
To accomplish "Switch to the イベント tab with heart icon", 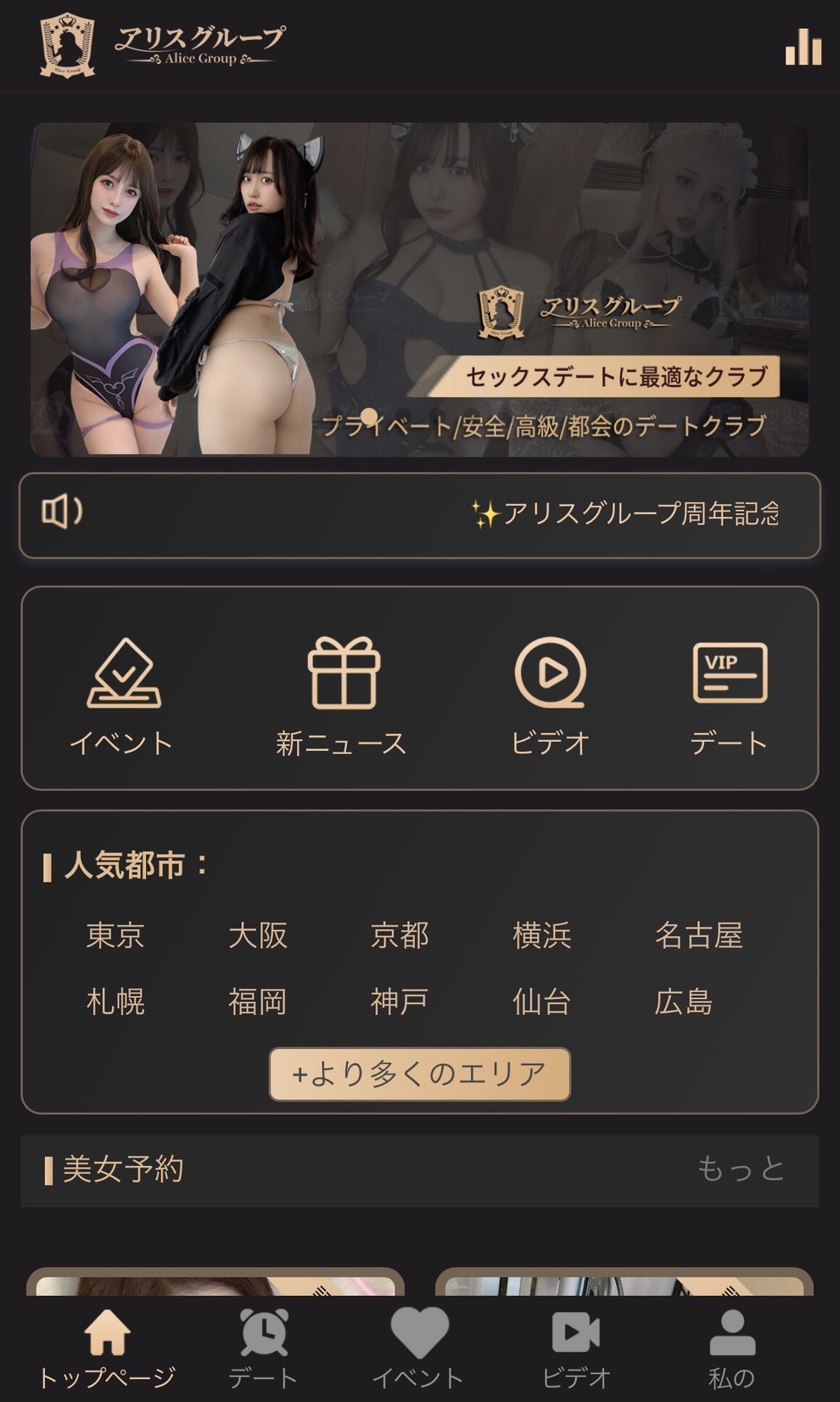I will [x=419, y=1348].
